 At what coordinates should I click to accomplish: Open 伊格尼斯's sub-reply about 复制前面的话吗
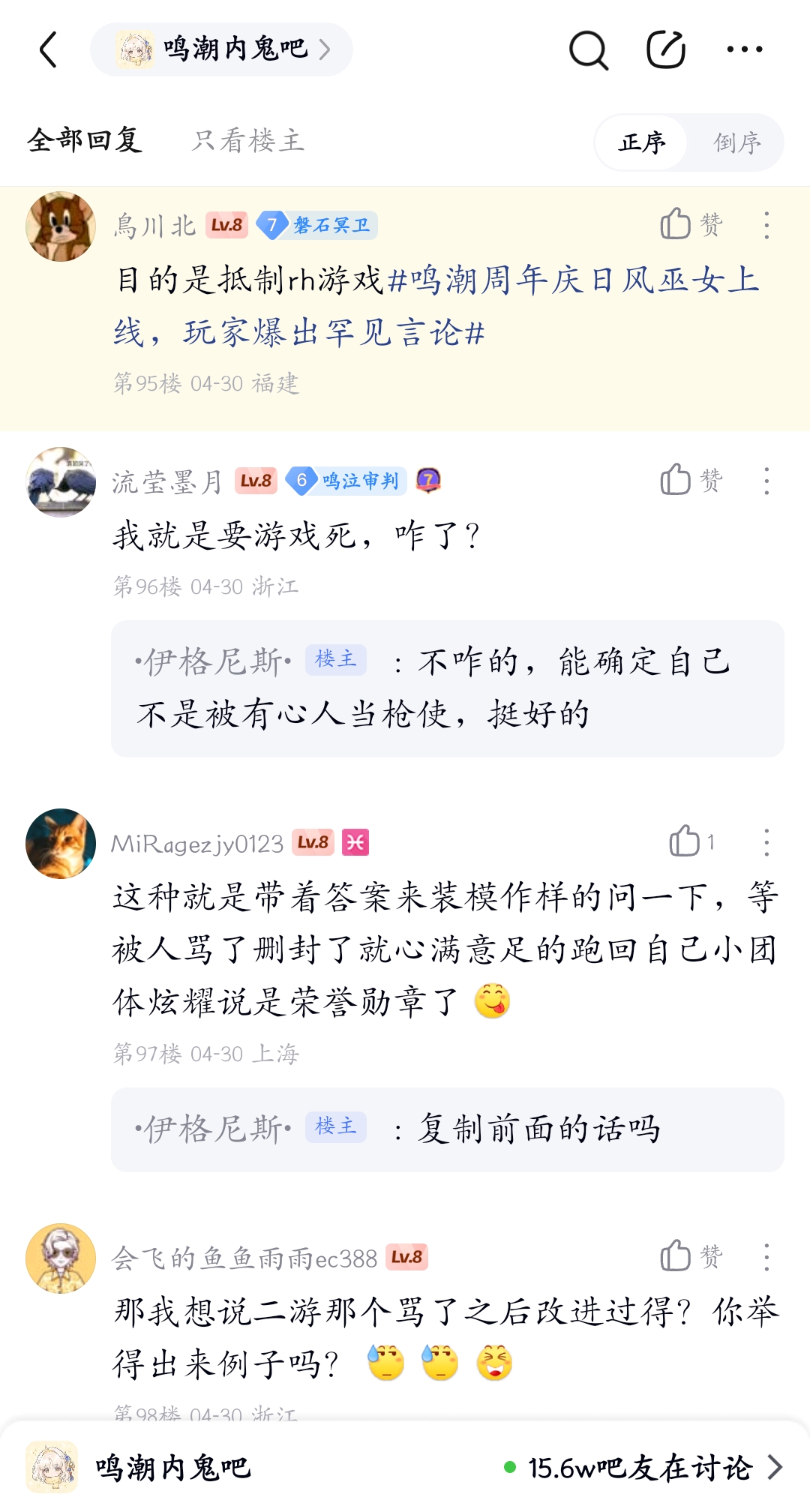pos(448,1129)
